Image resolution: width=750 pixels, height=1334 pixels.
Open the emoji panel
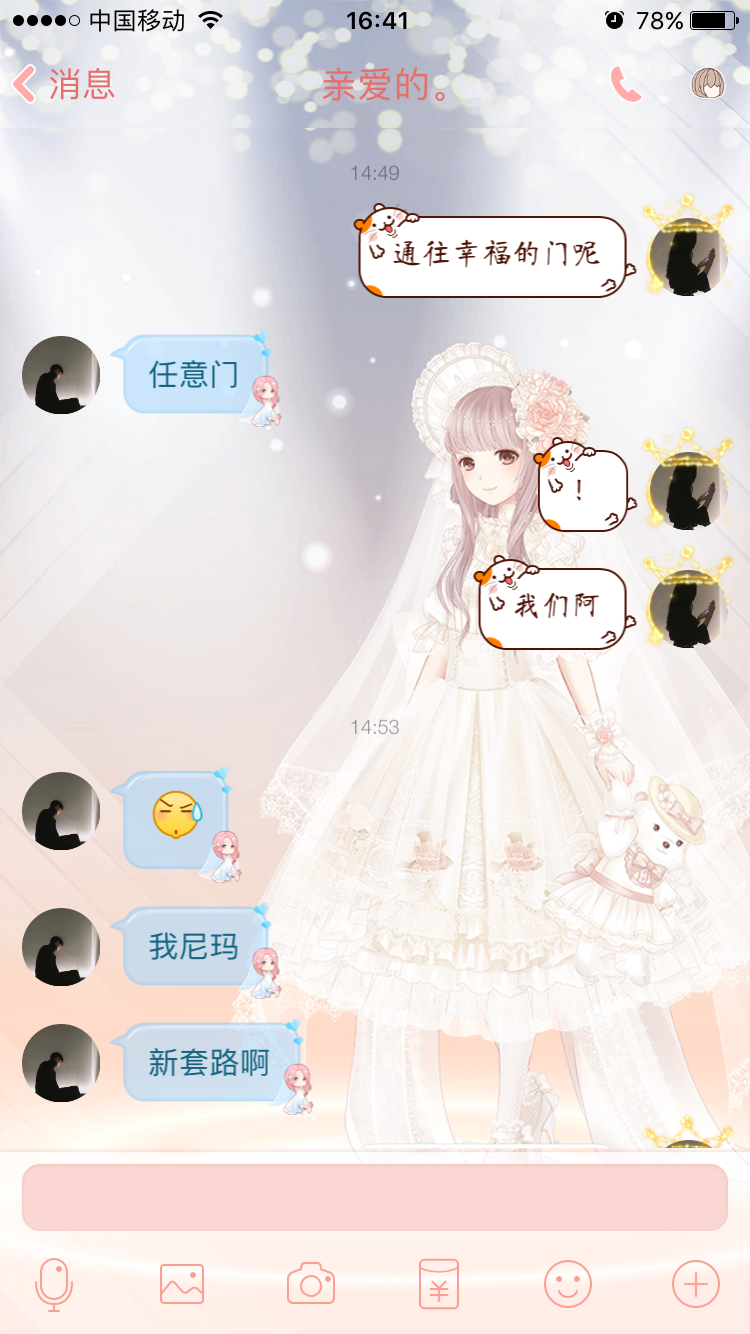tap(568, 1284)
